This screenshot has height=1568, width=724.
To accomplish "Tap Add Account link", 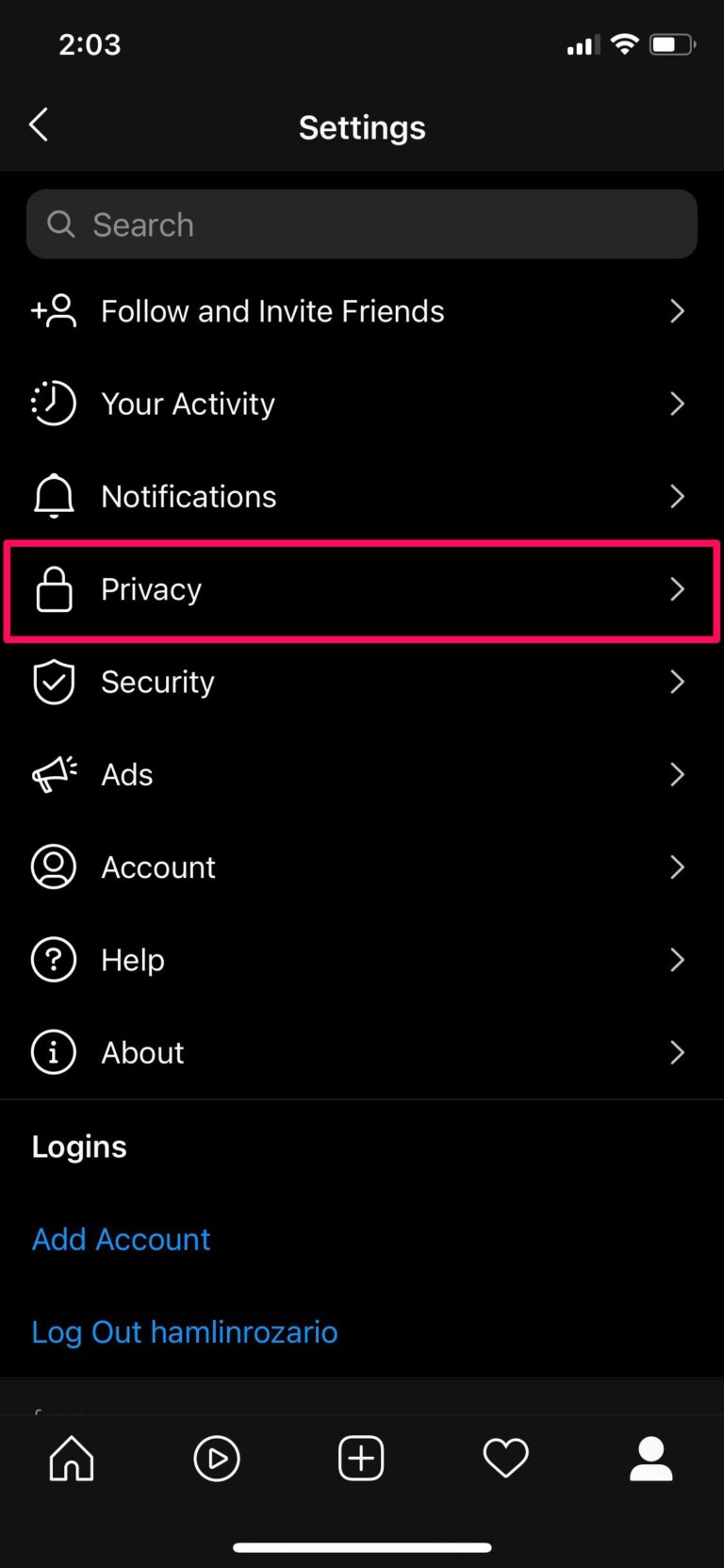I will tap(122, 1239).
